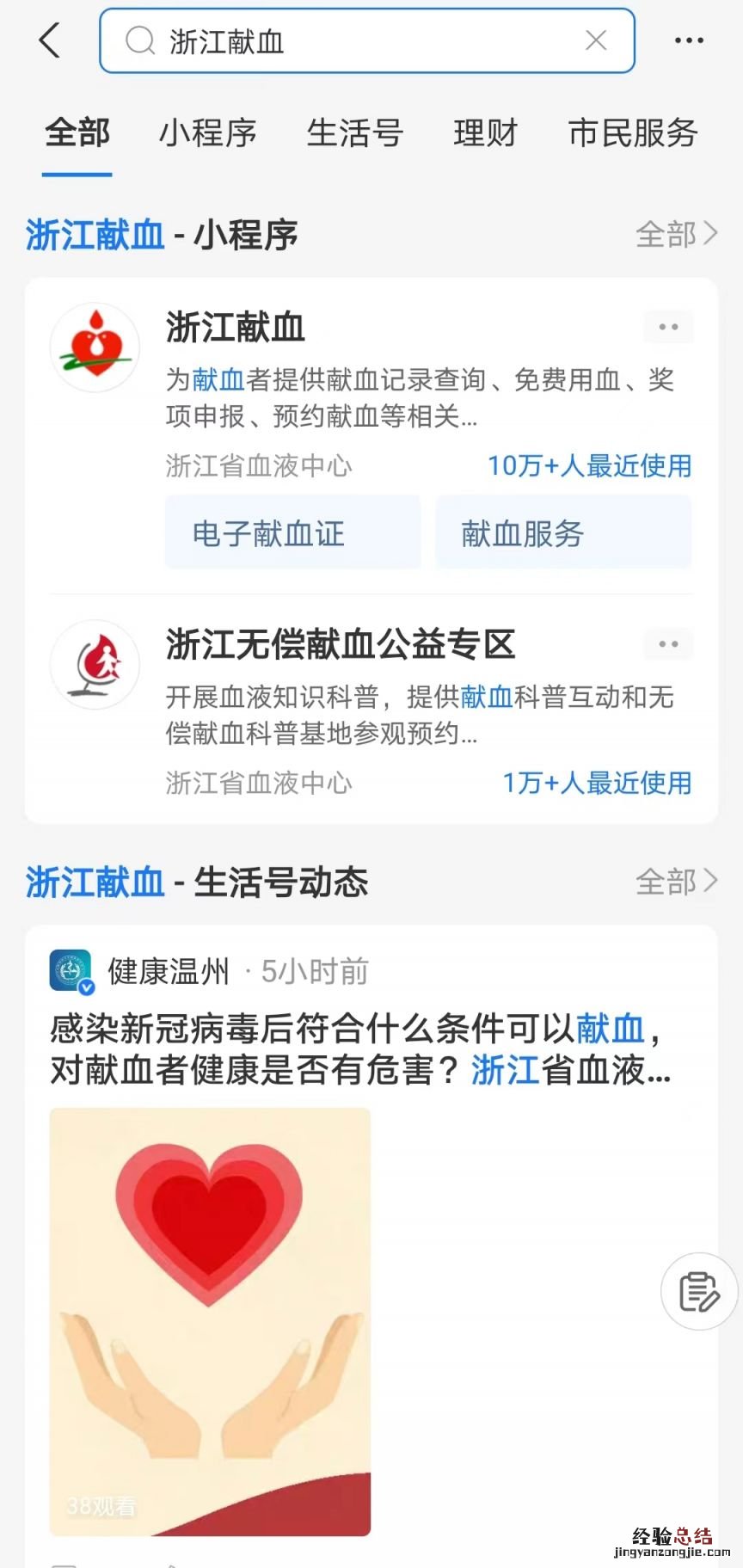Screen dimensions: 743x1568
Task: Clear the search text with X
Action: (596, 40)
